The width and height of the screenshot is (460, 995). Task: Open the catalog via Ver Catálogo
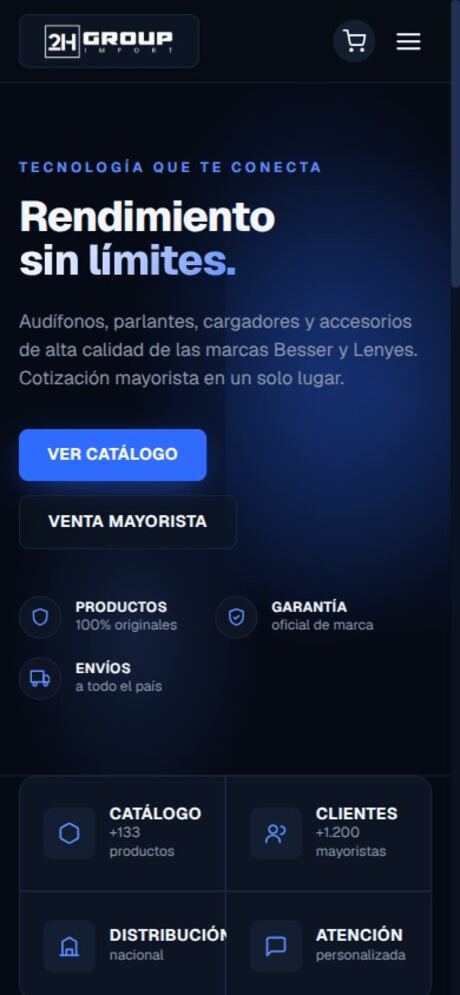click(x=112, y=454)
